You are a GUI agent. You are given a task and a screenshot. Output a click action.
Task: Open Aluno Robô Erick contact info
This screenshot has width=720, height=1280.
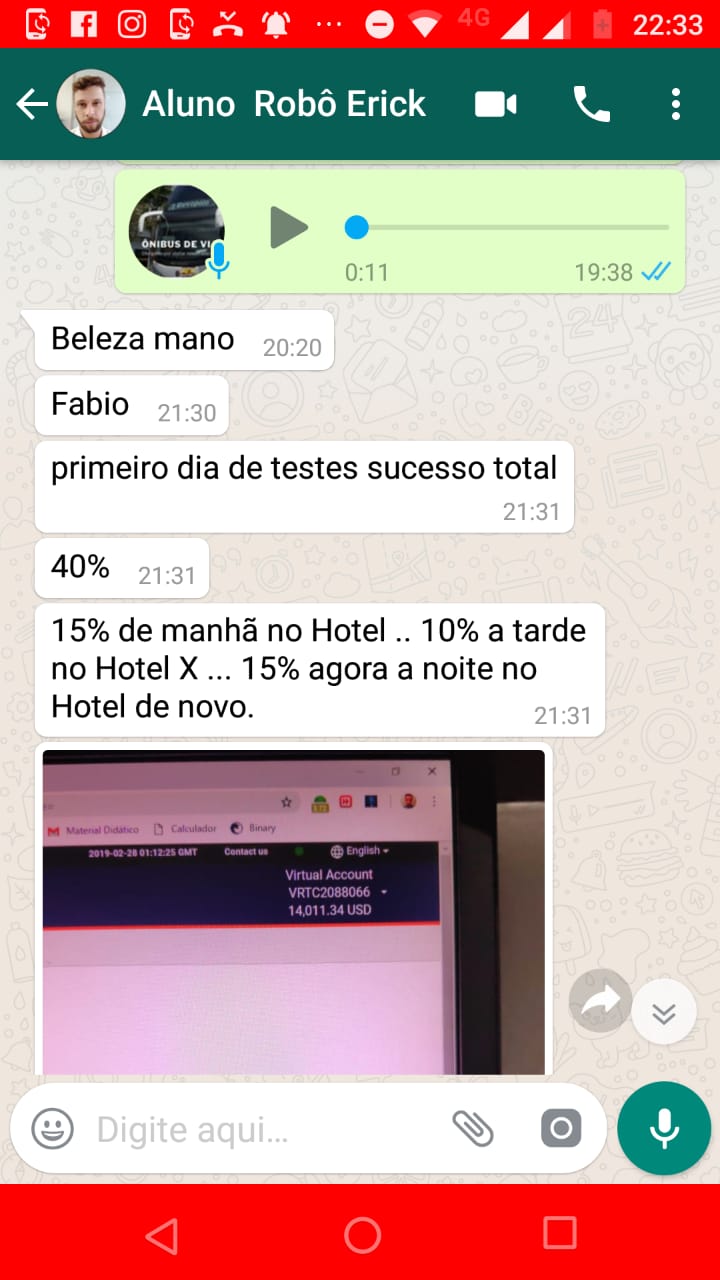(x=284, y=104)
